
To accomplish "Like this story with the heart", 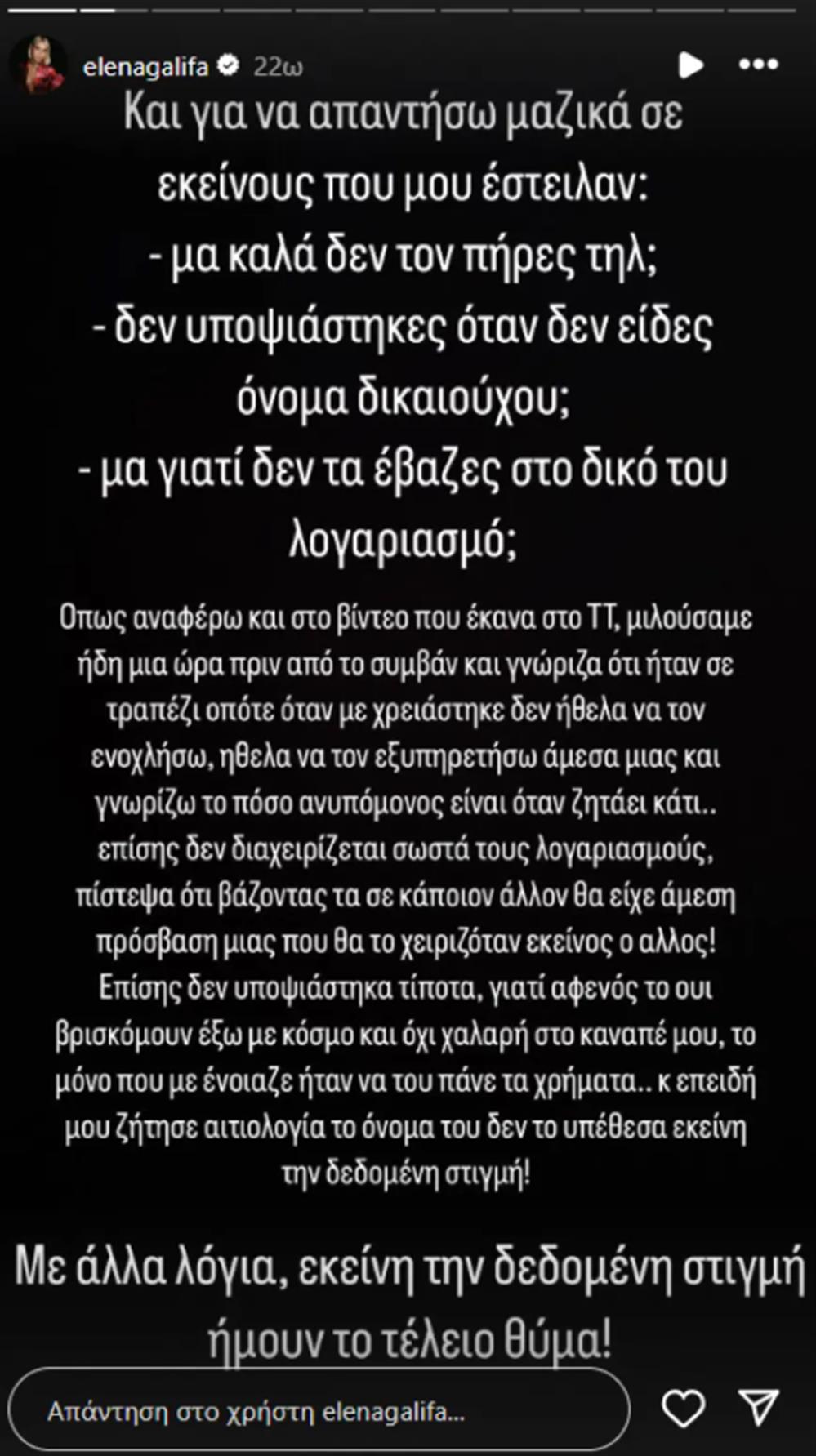I will [683, 1409].
